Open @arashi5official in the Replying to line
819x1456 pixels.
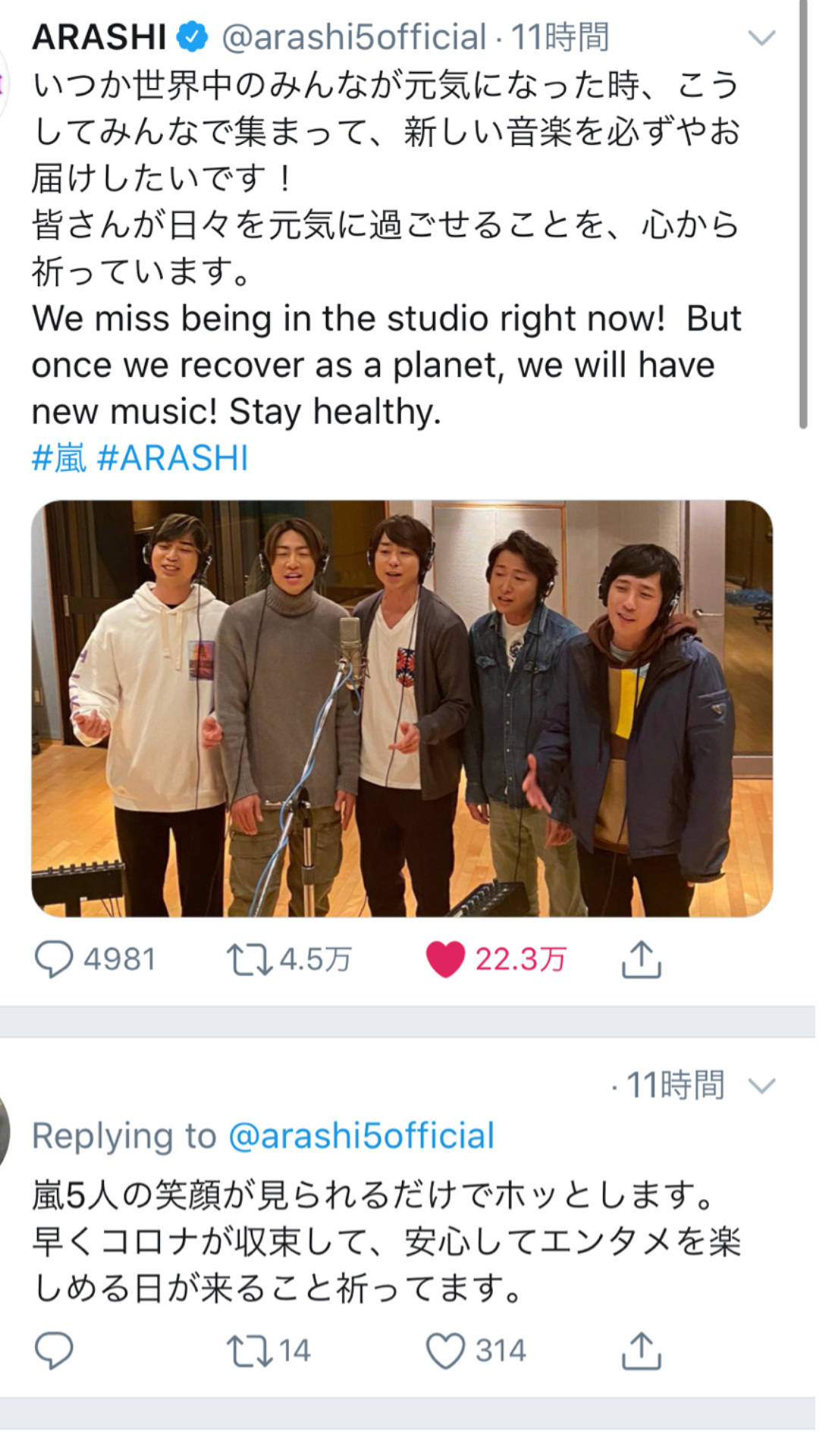[362, 1136]
